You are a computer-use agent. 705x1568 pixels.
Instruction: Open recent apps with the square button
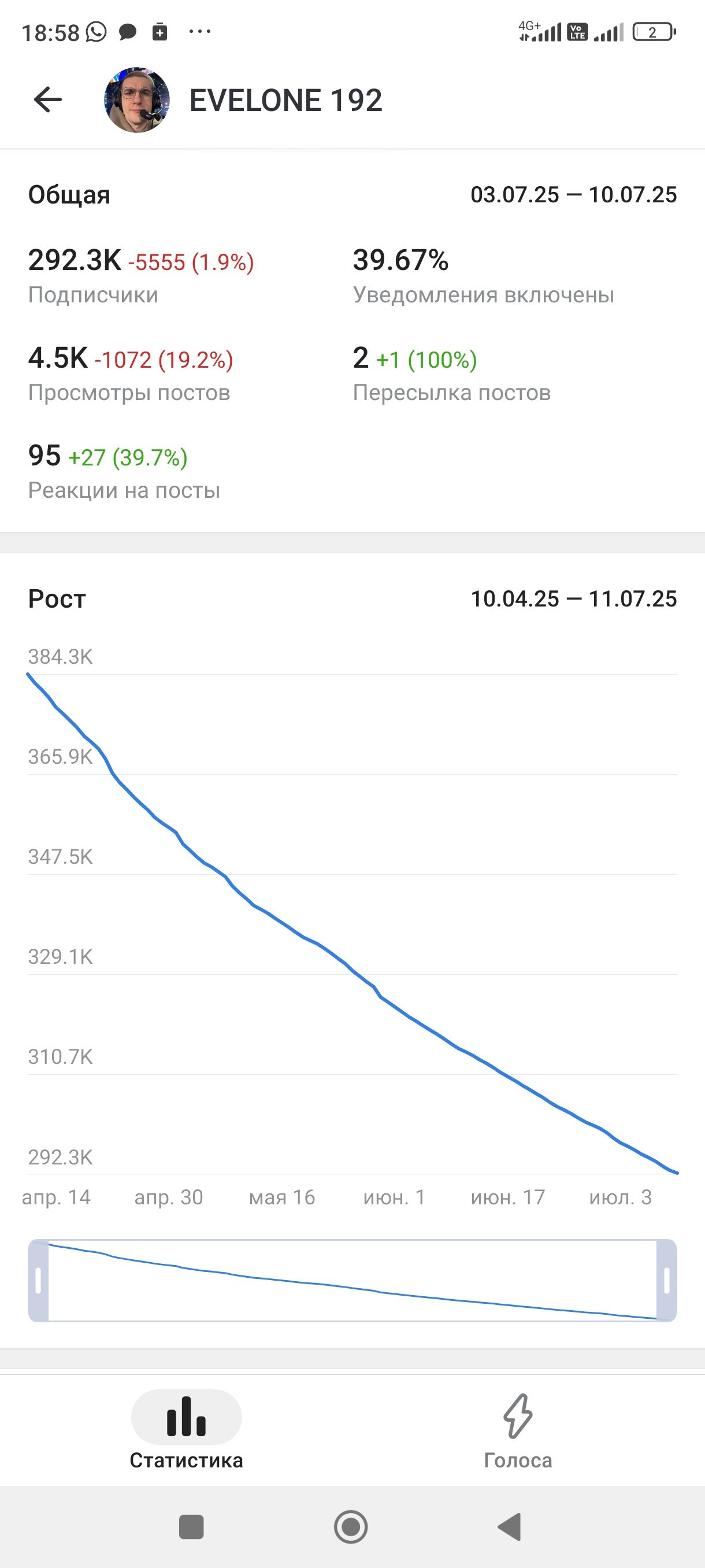(x=191, y=1526)
